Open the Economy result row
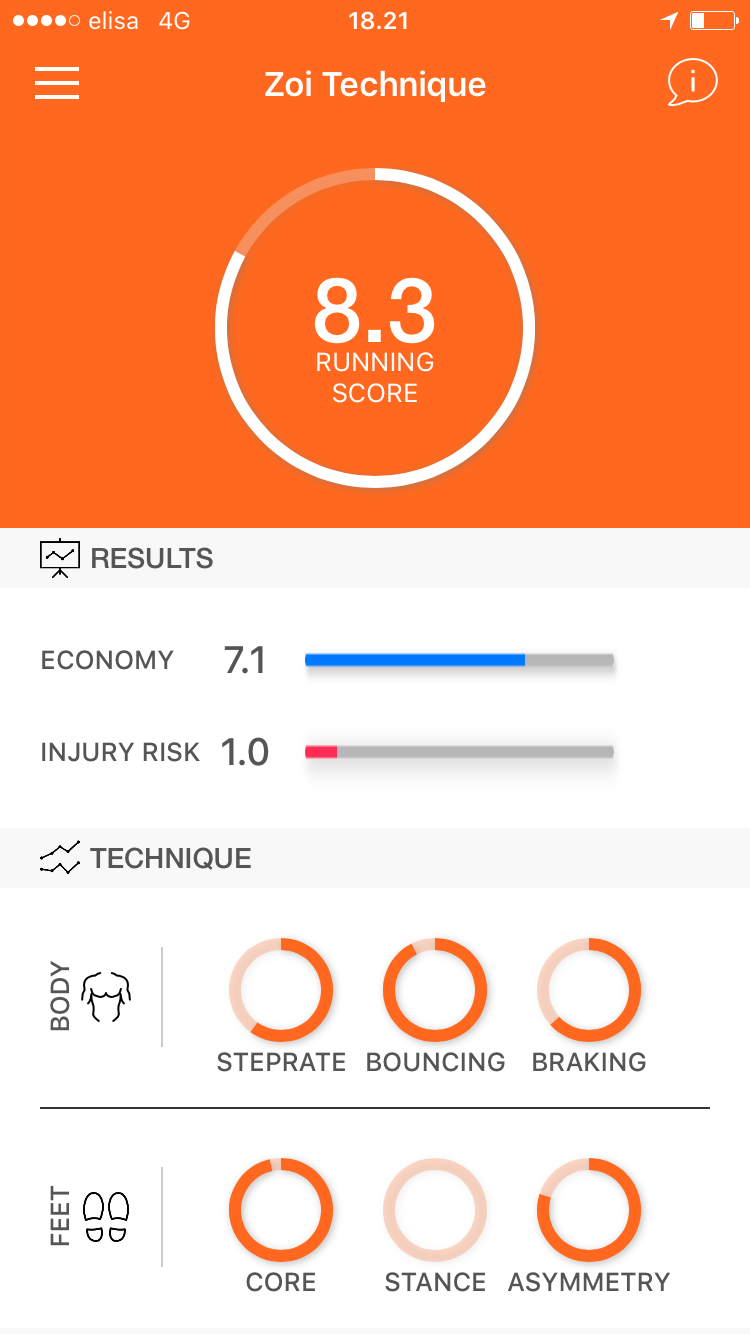This screenshot has width=750, height=1334. [327, 660]
